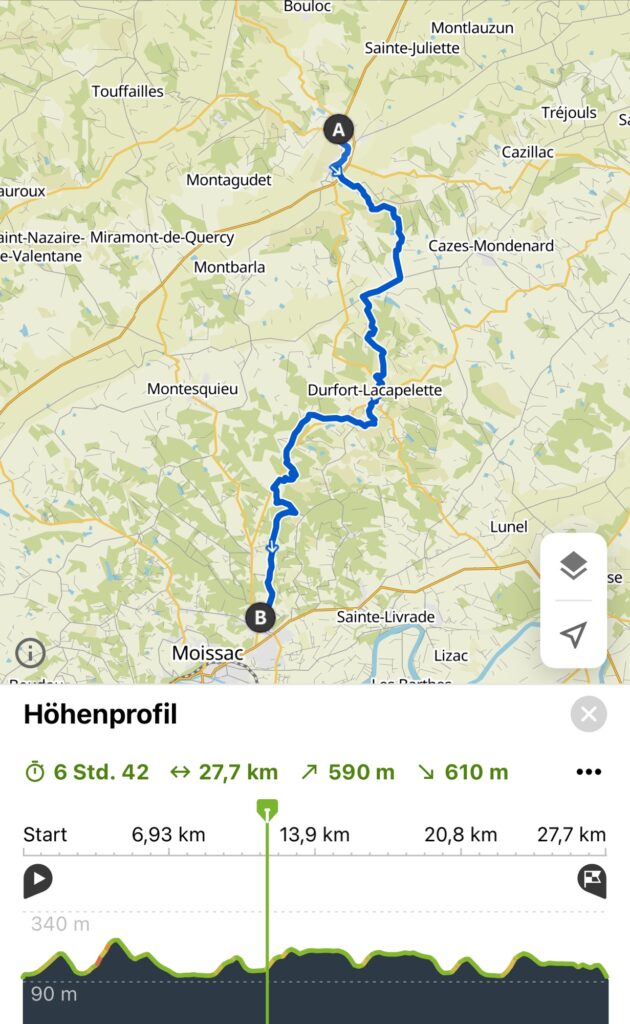Tap the green elevation position marker
The width and height of the screenshot is (630, 1024).
tap(267, 810)
